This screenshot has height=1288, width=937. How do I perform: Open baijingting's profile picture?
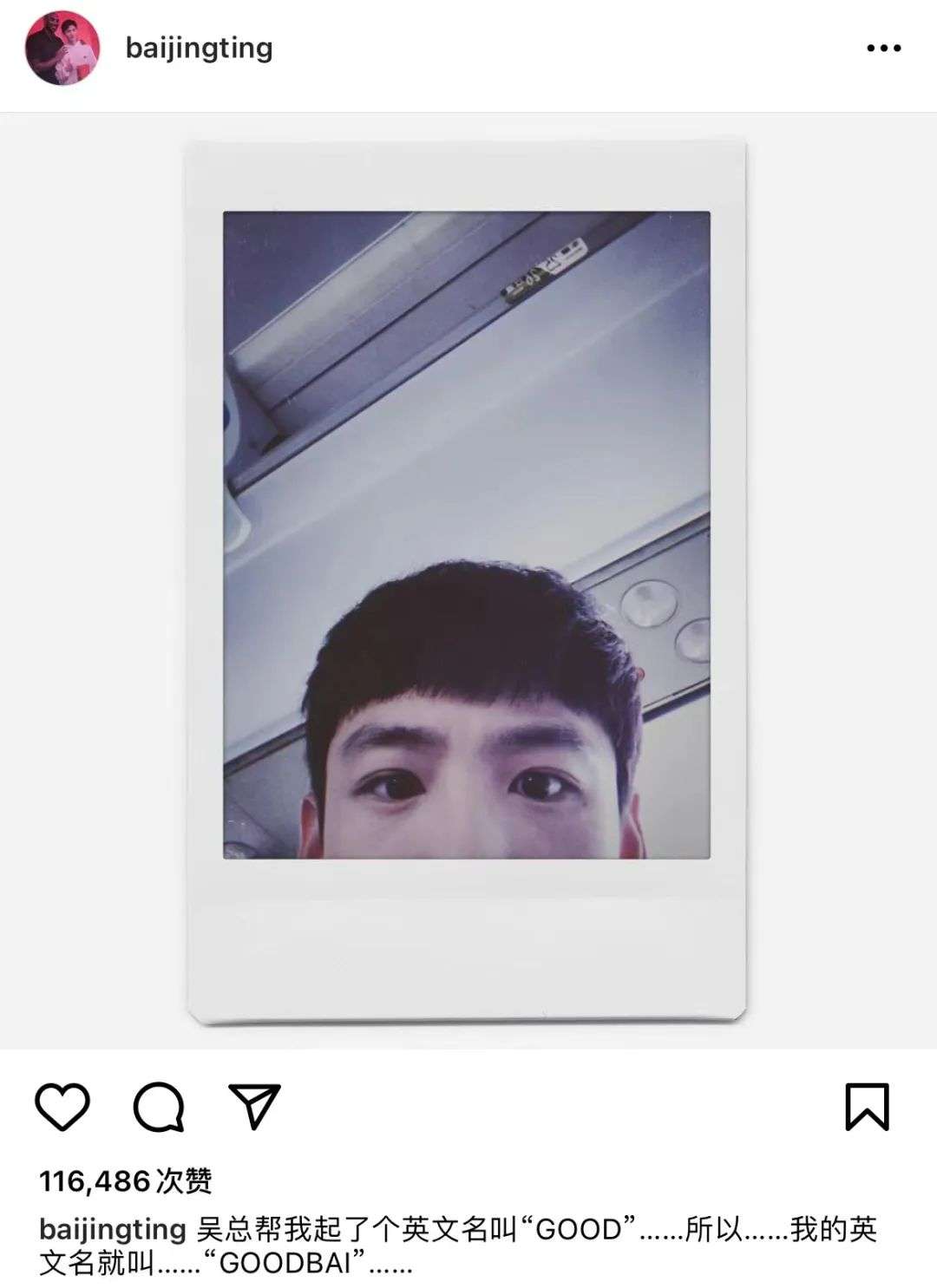(62, 49)
